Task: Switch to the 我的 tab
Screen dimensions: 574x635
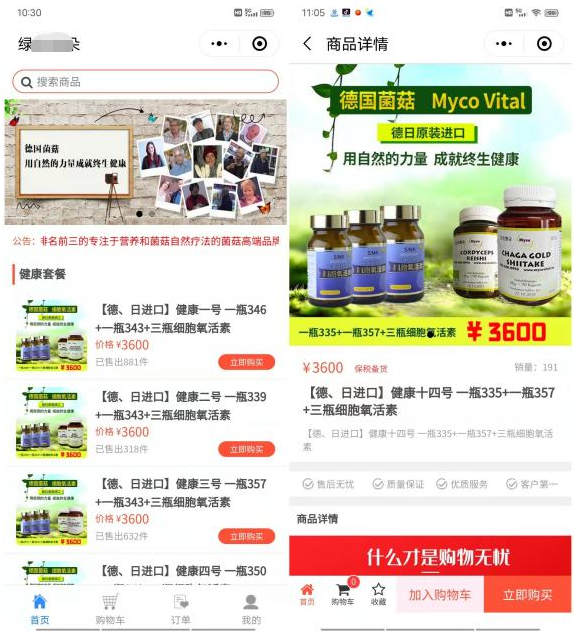Action: pyautogui.click(x=251, y=609)
